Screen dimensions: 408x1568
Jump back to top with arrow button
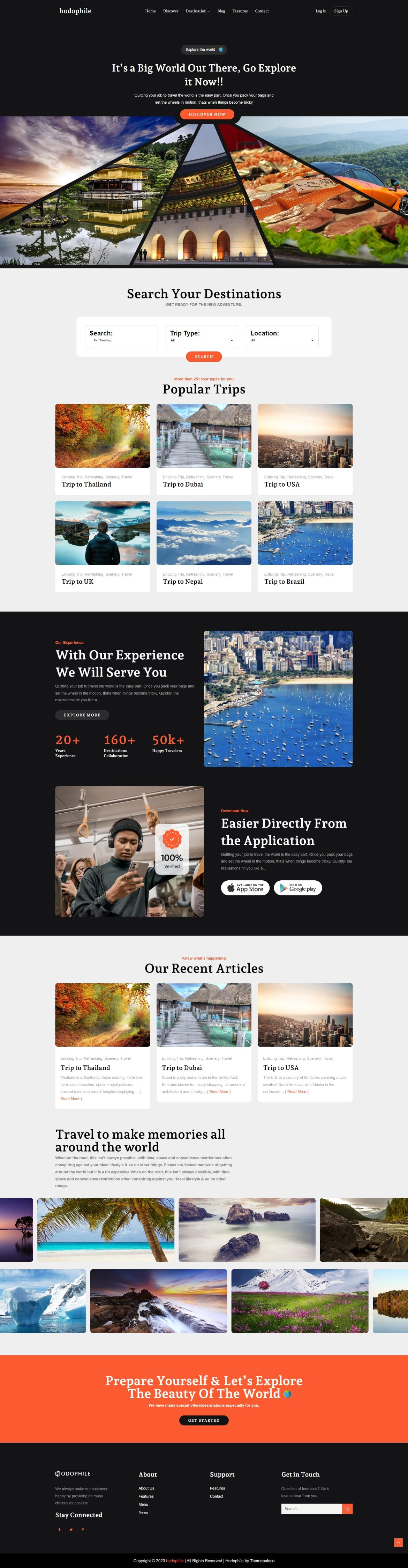click(x=398, y=1542)
